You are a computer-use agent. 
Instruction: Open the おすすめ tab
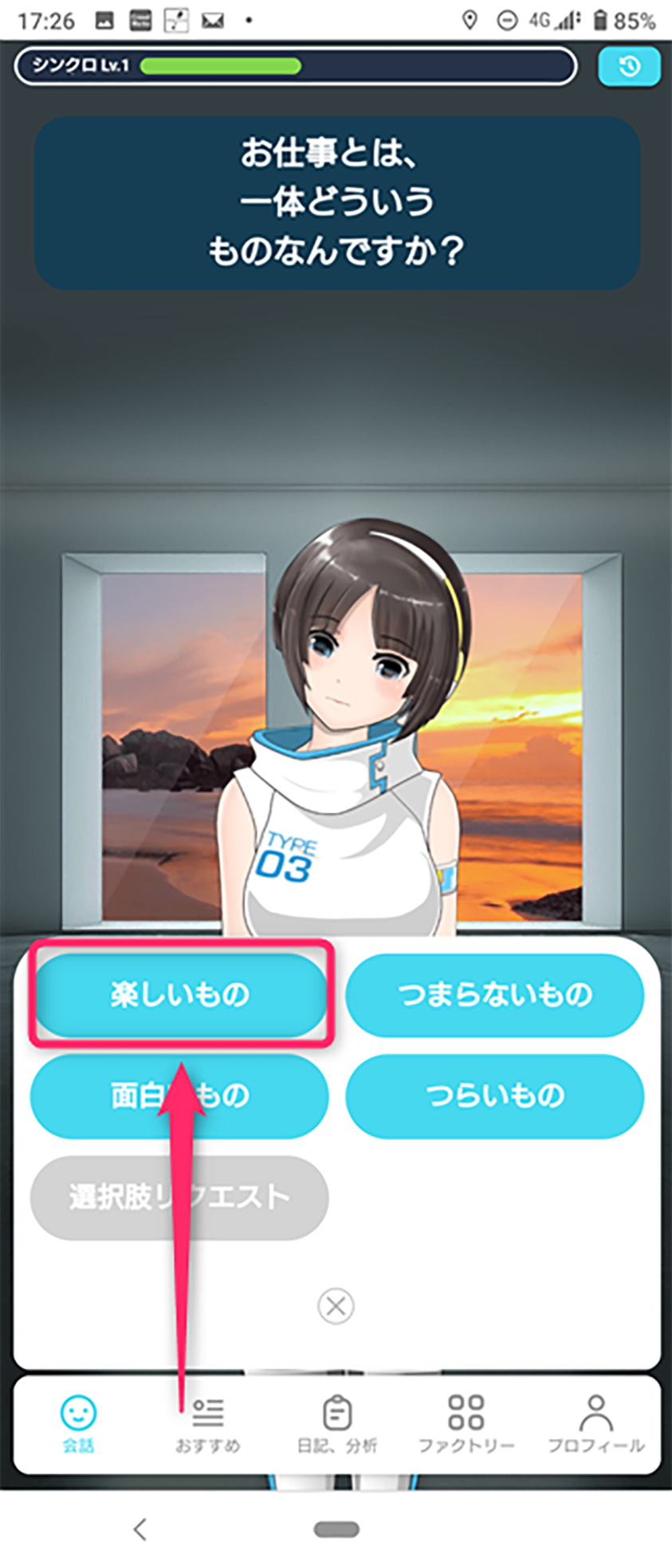pos(207,1424)
